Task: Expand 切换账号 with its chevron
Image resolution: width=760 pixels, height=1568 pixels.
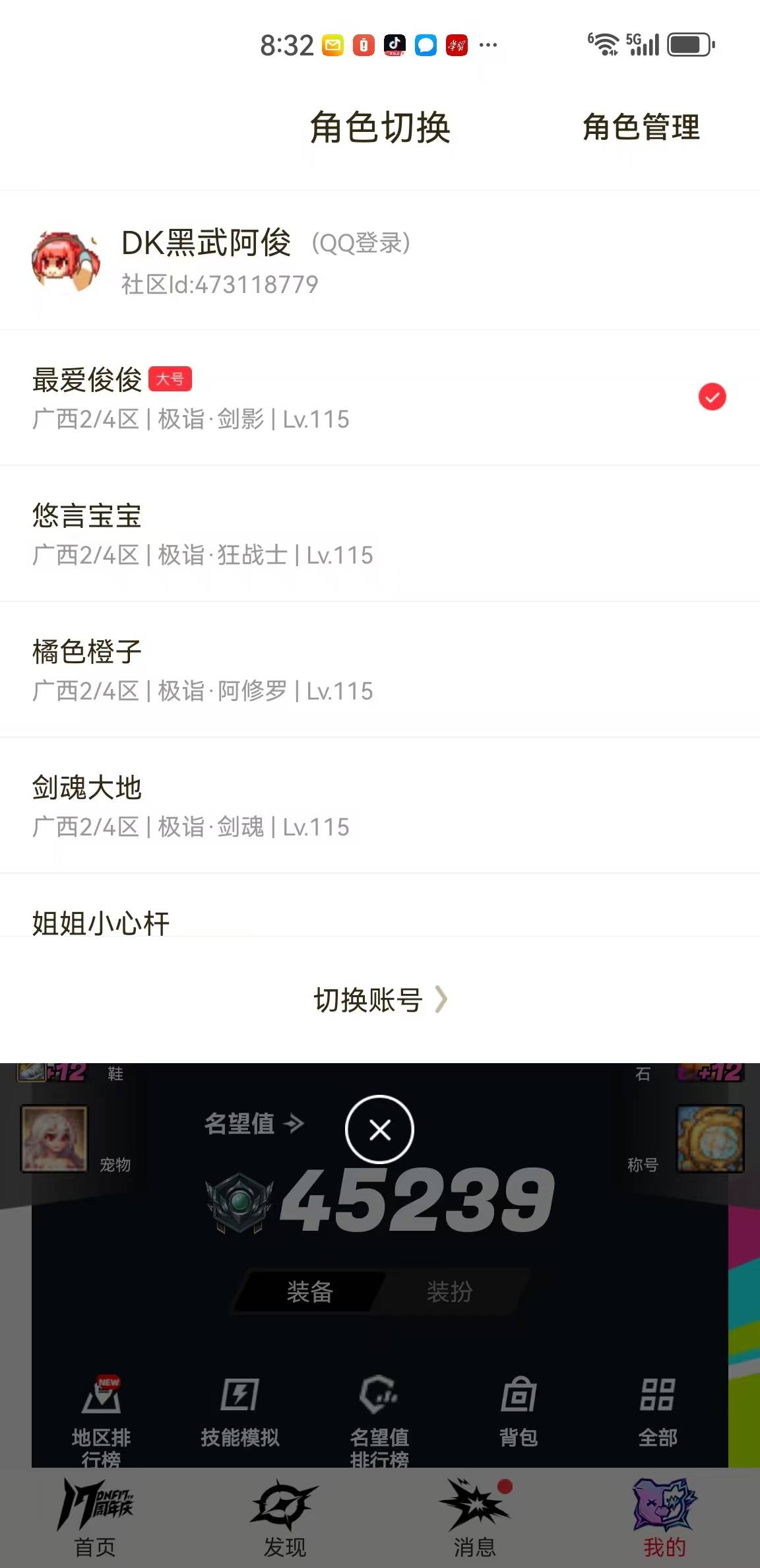Action: pos(380,1000)
